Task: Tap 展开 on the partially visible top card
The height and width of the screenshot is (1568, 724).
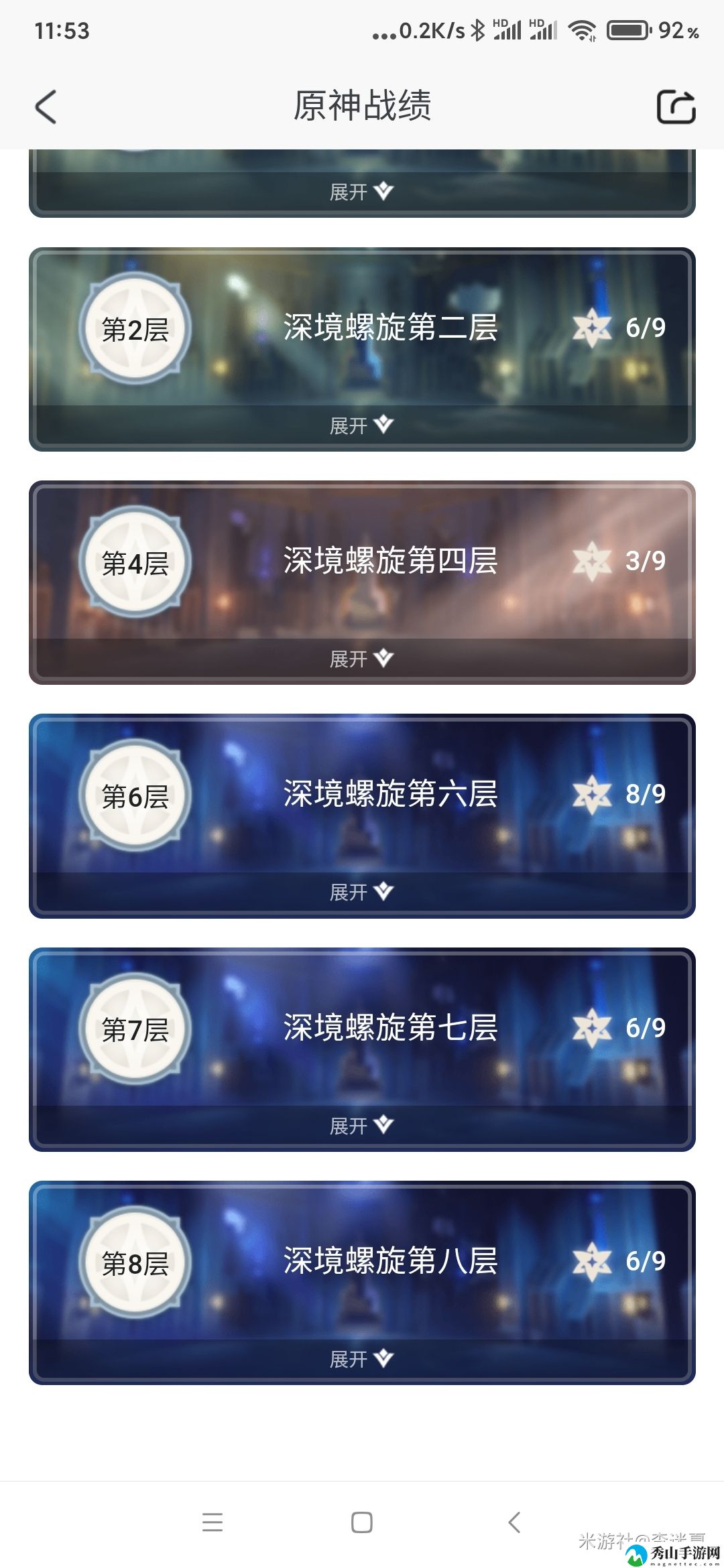Action: point(361,192)
